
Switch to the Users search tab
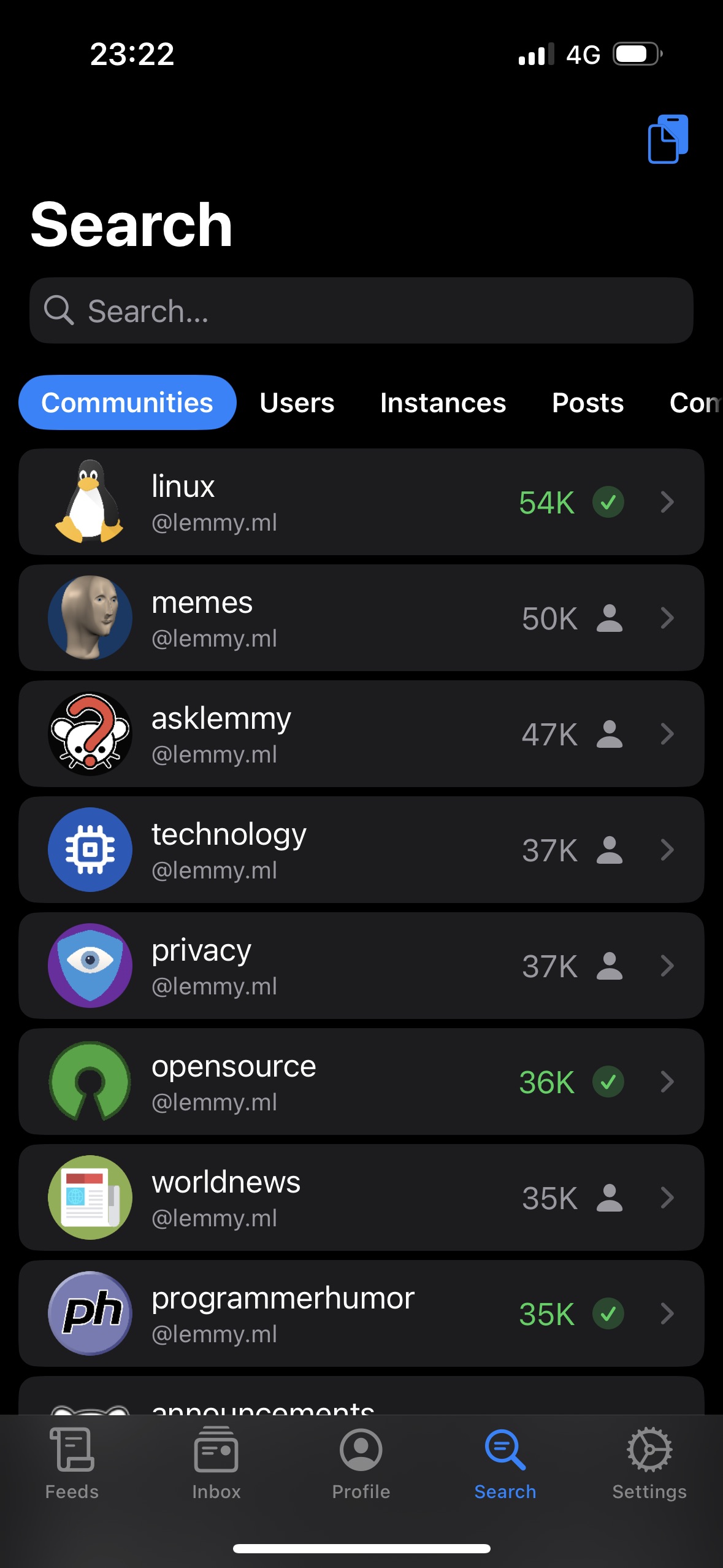coord(296,403)
